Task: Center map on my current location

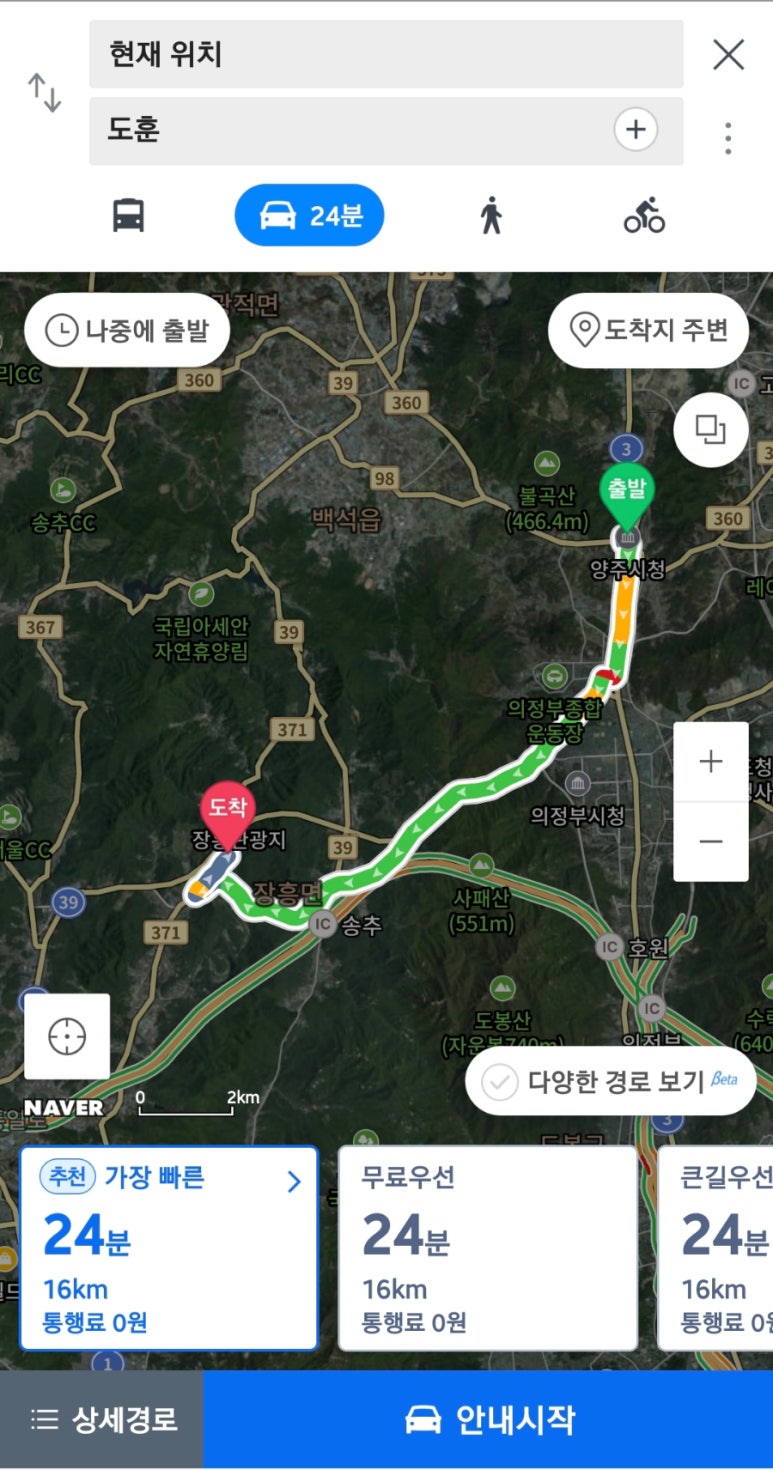Action: coord(67,1036)
